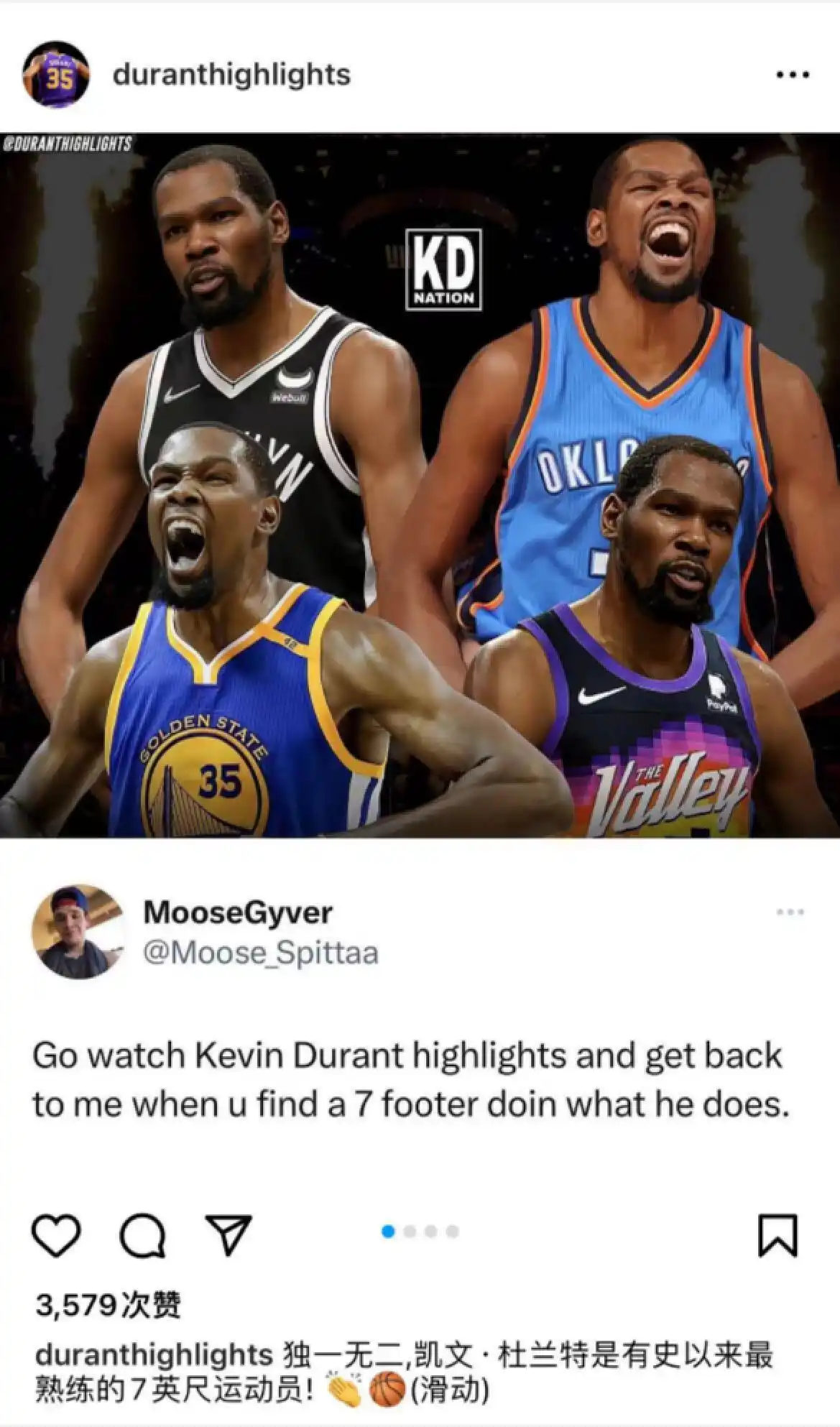Share post via paper plane icon

(x=229, y=1235)
